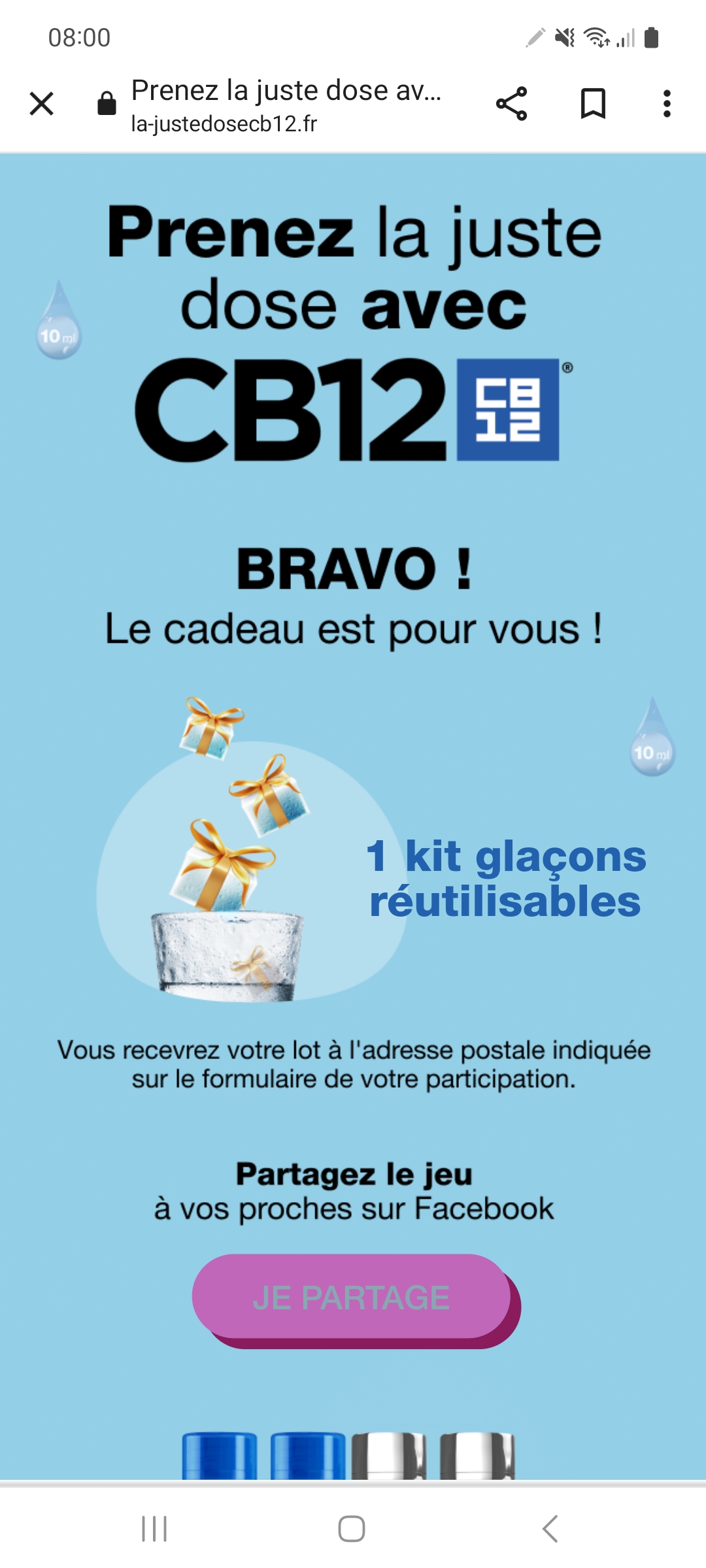Go back using system navigation
706x1568 pixels.
pyautogui.click(x=550, y=1529)
